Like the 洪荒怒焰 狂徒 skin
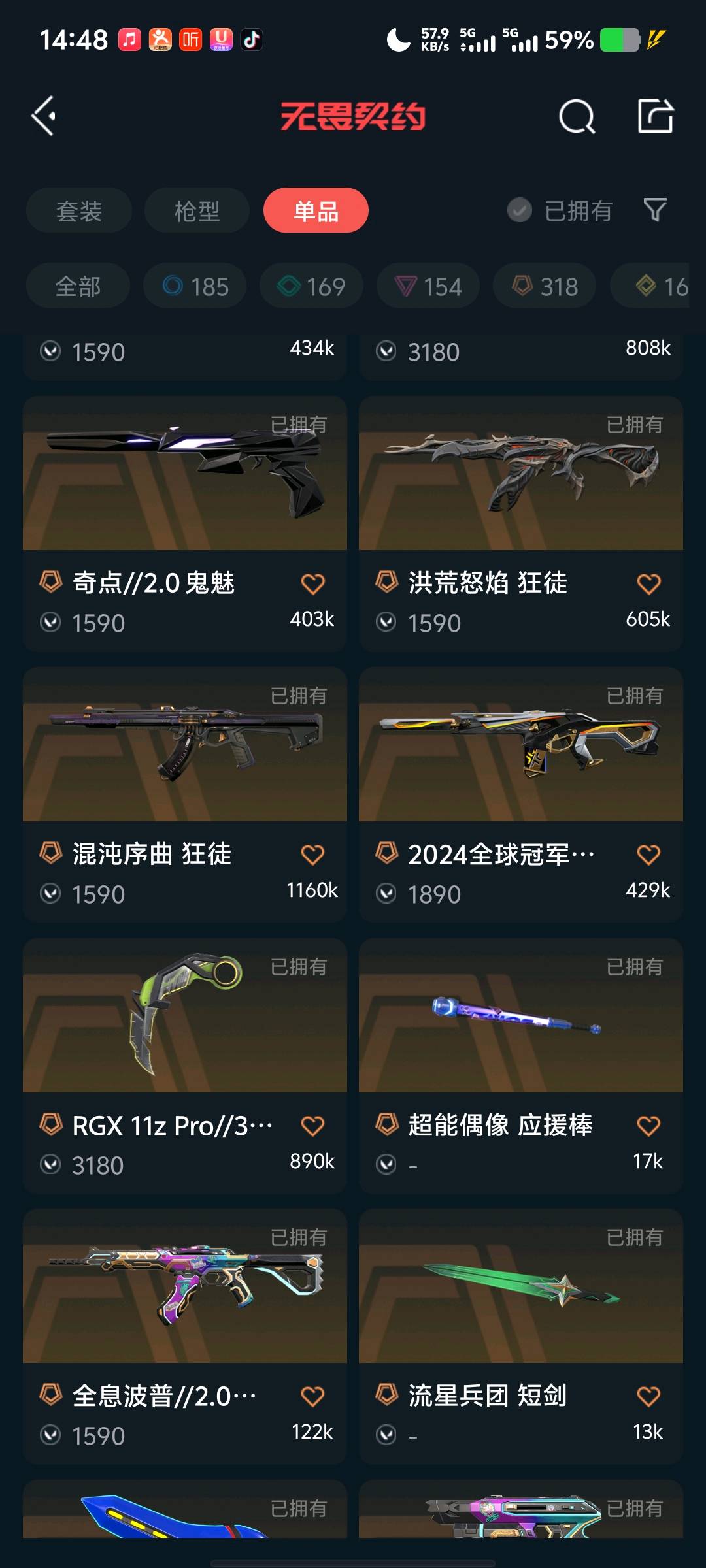706x1568 pixels. pyautogui.click(x=648, y=583)
